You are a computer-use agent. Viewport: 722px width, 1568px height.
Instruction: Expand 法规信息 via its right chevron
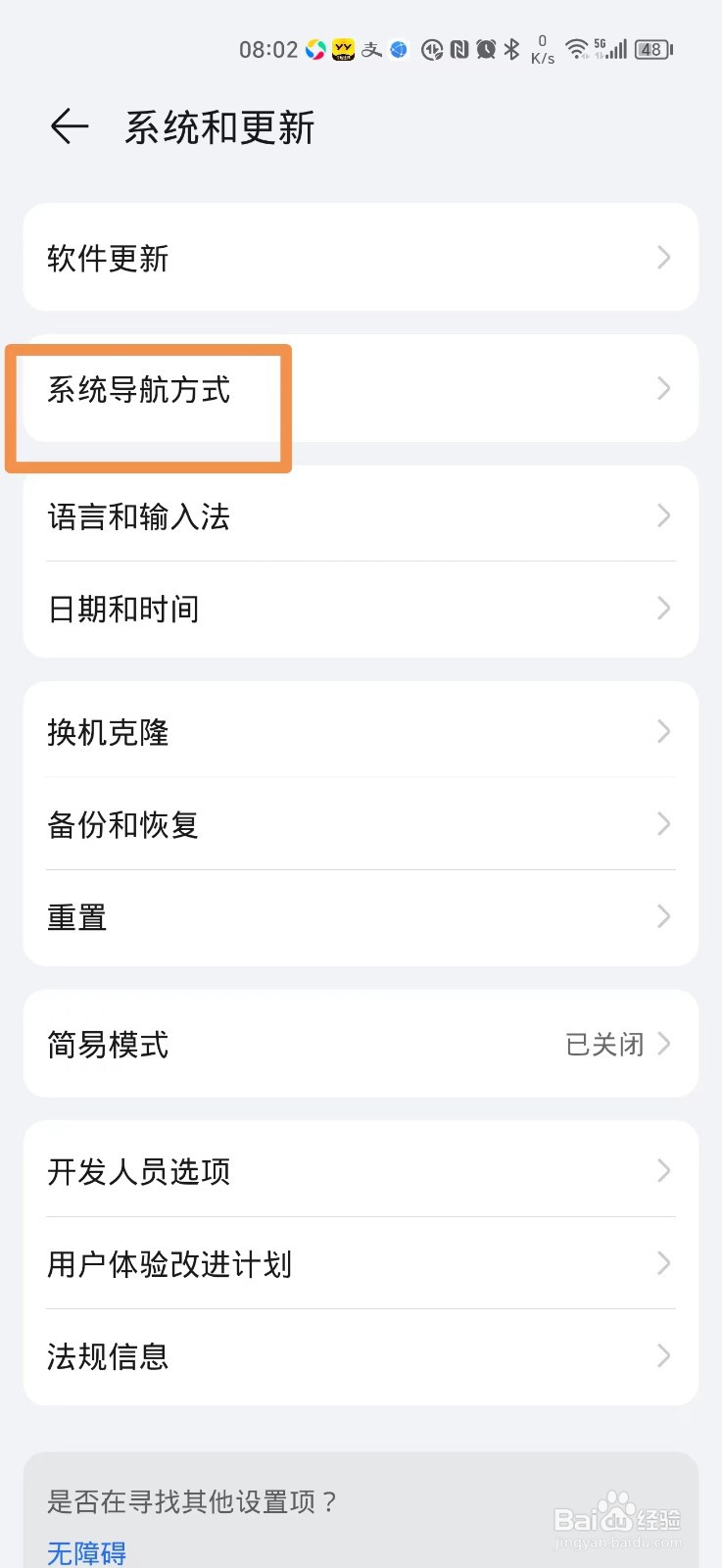tap(664, 1356)
